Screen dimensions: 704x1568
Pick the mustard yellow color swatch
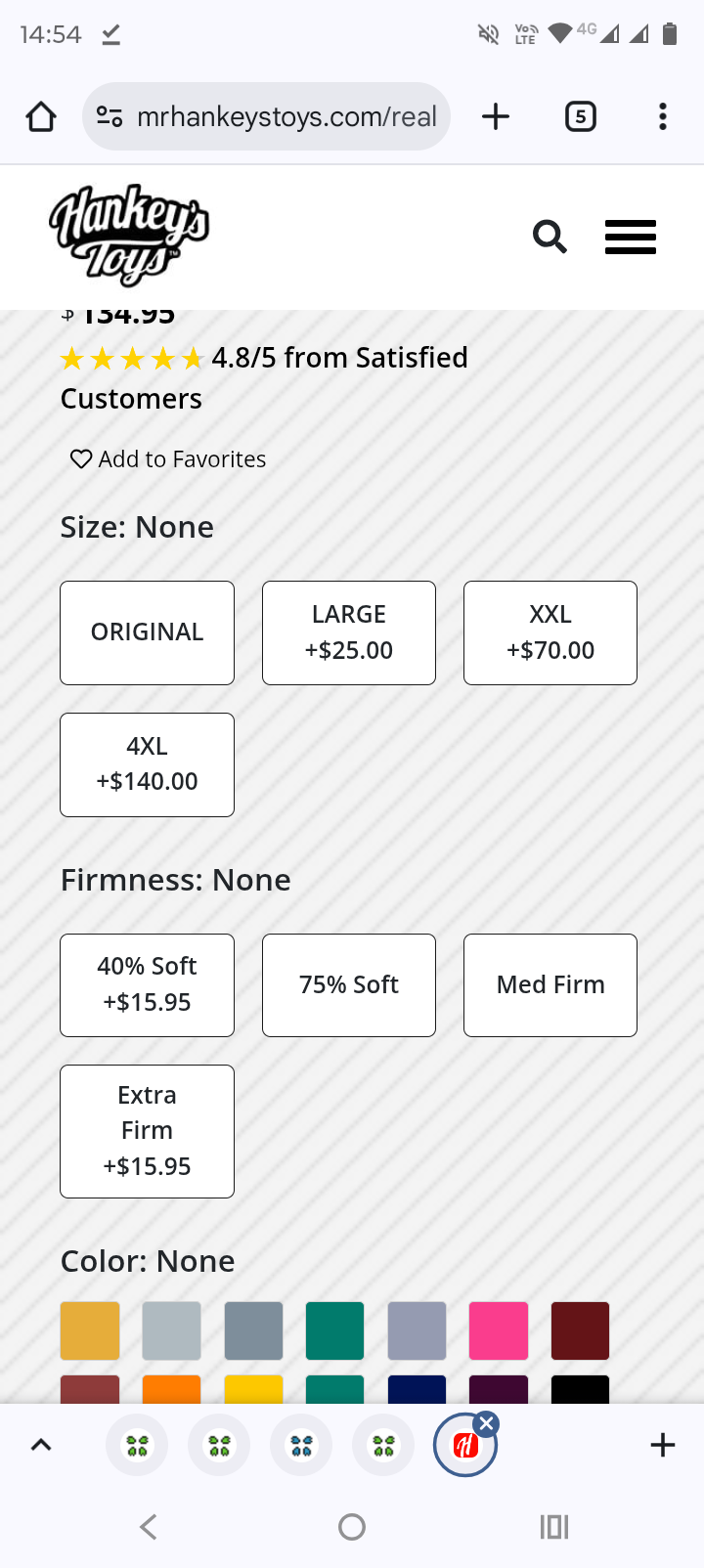pyautogui.click(x=90, y=1330)
